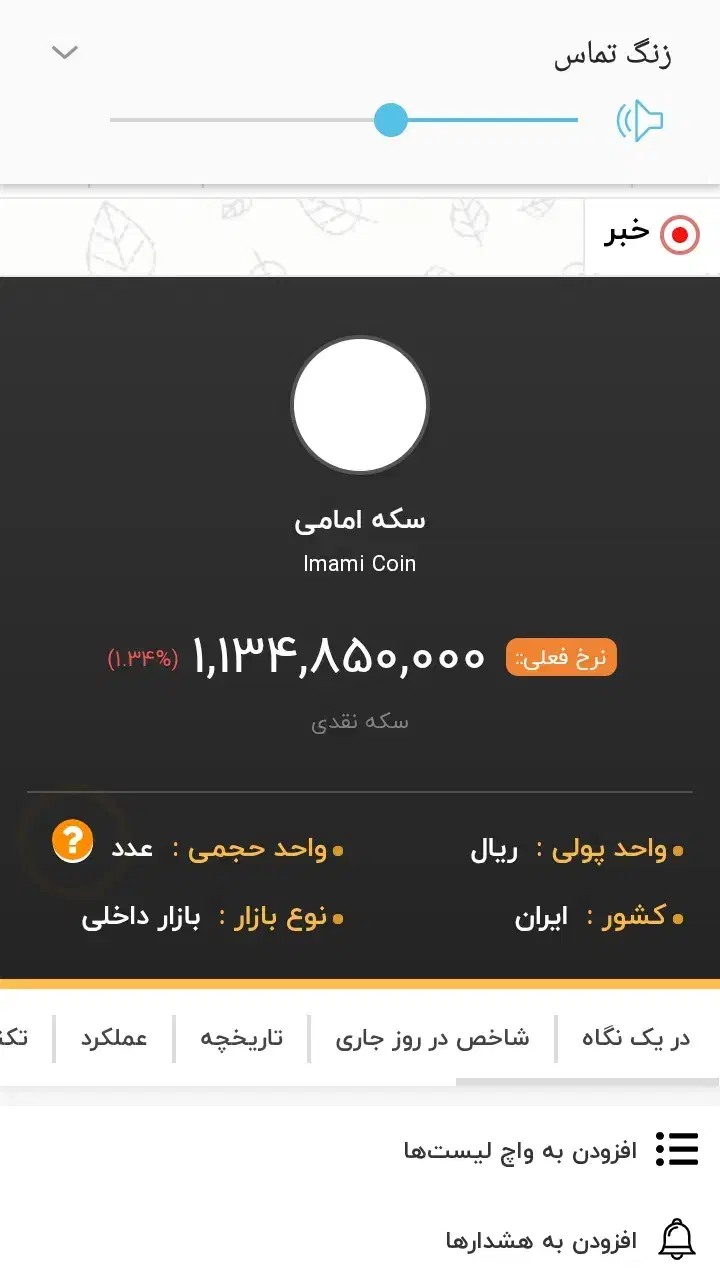Open the خبر news section
720x1280 pixels.
click(x=652, y=235)
